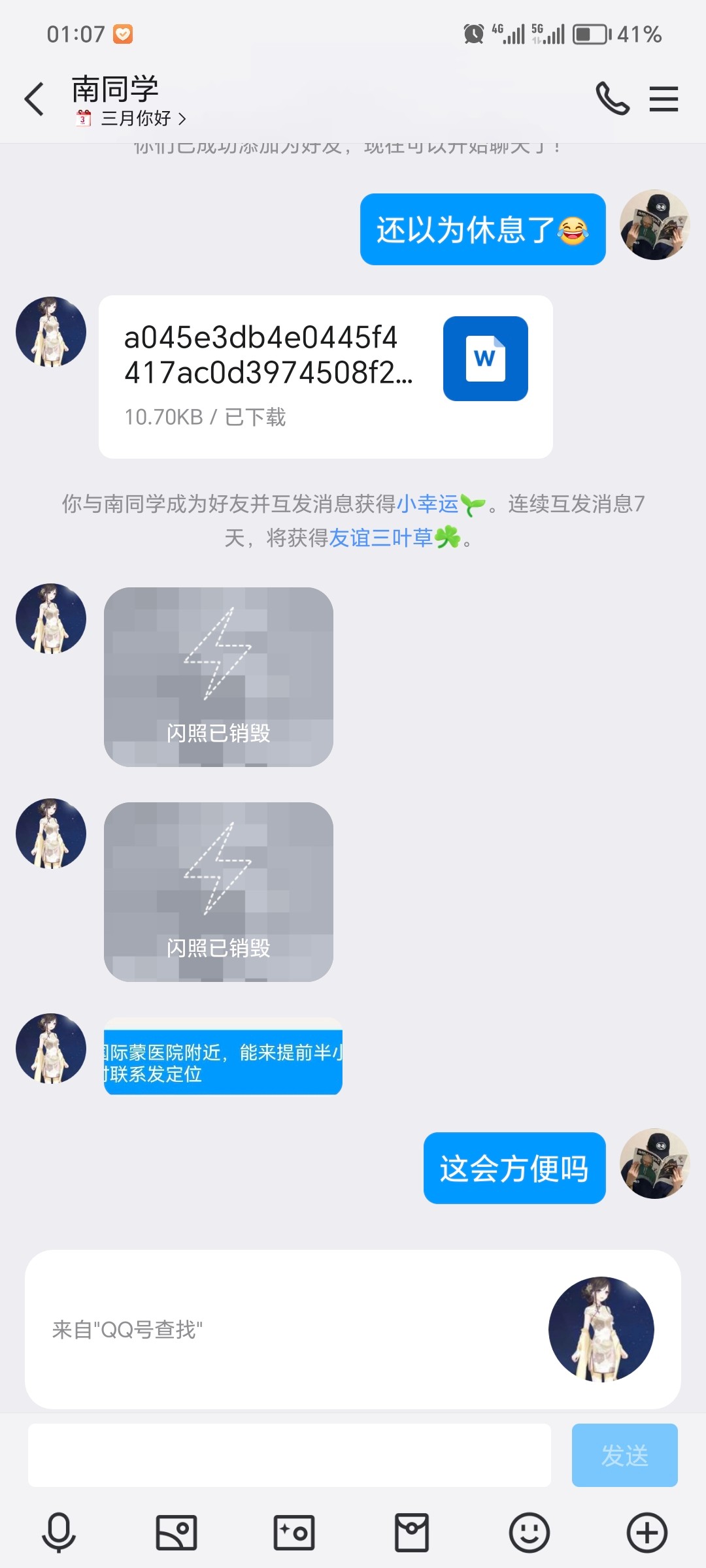Open the downloaded Word file a045e3db4e0445f4
706x1568 pixels.
pyautogui.click(x=326, y=376)
